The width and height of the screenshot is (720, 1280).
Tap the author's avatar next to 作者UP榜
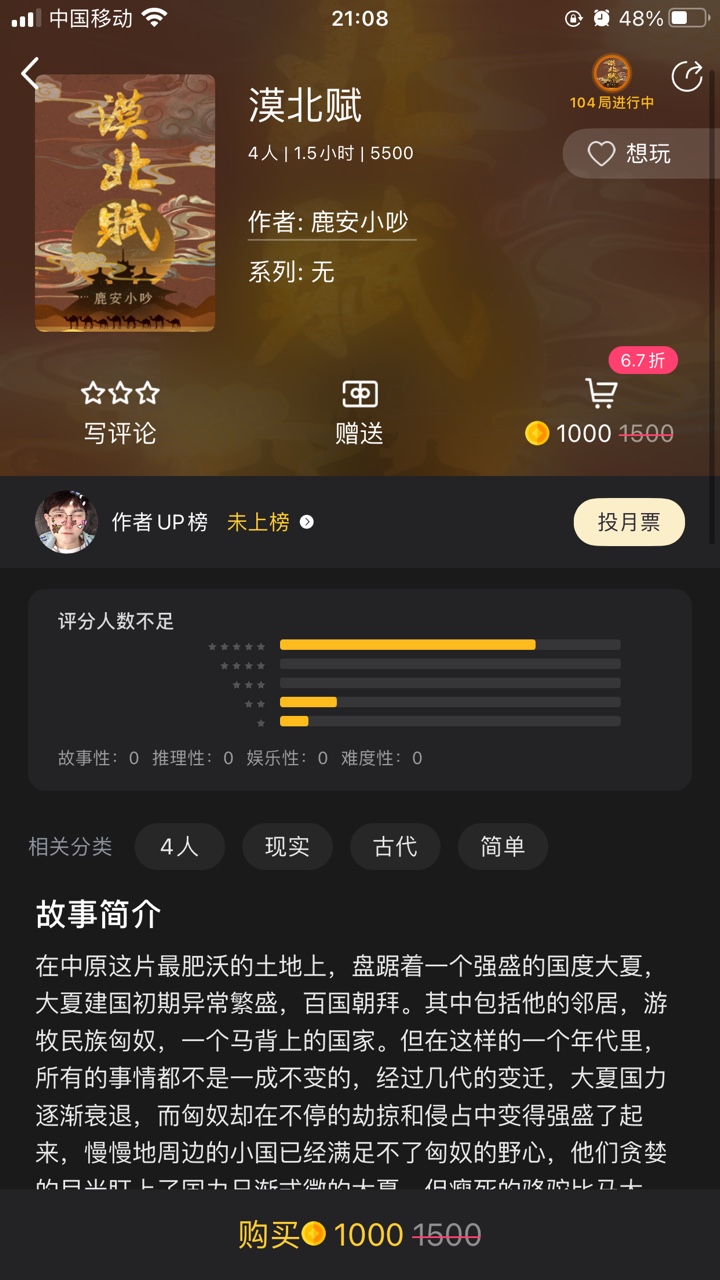tap(66, 522)
